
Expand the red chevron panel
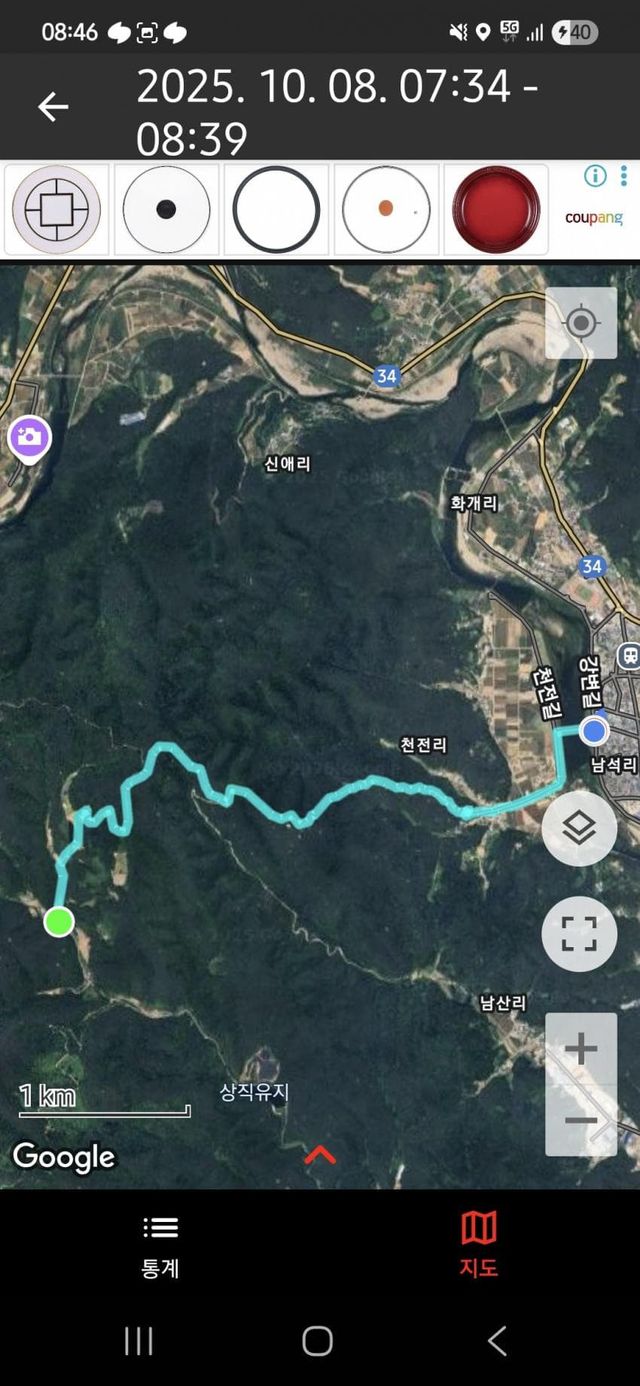pyautogui.click(x=319, y=1156)
